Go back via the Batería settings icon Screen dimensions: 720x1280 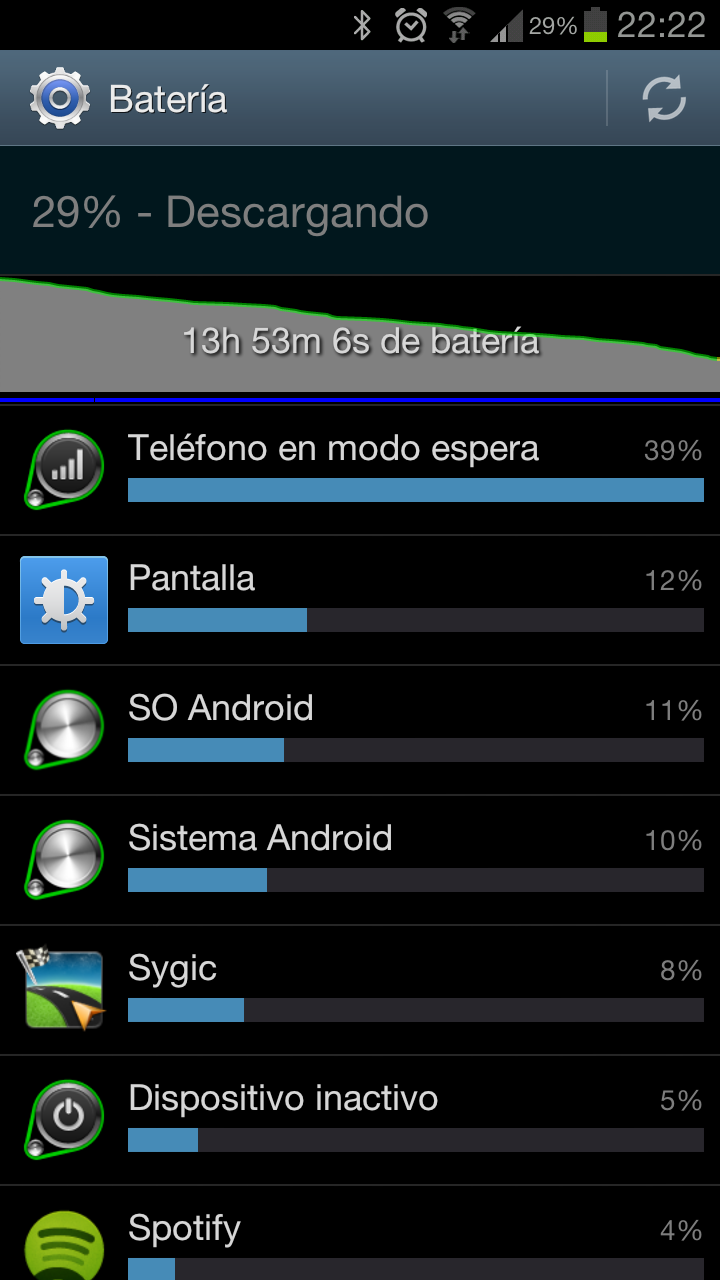coord(60,99)
